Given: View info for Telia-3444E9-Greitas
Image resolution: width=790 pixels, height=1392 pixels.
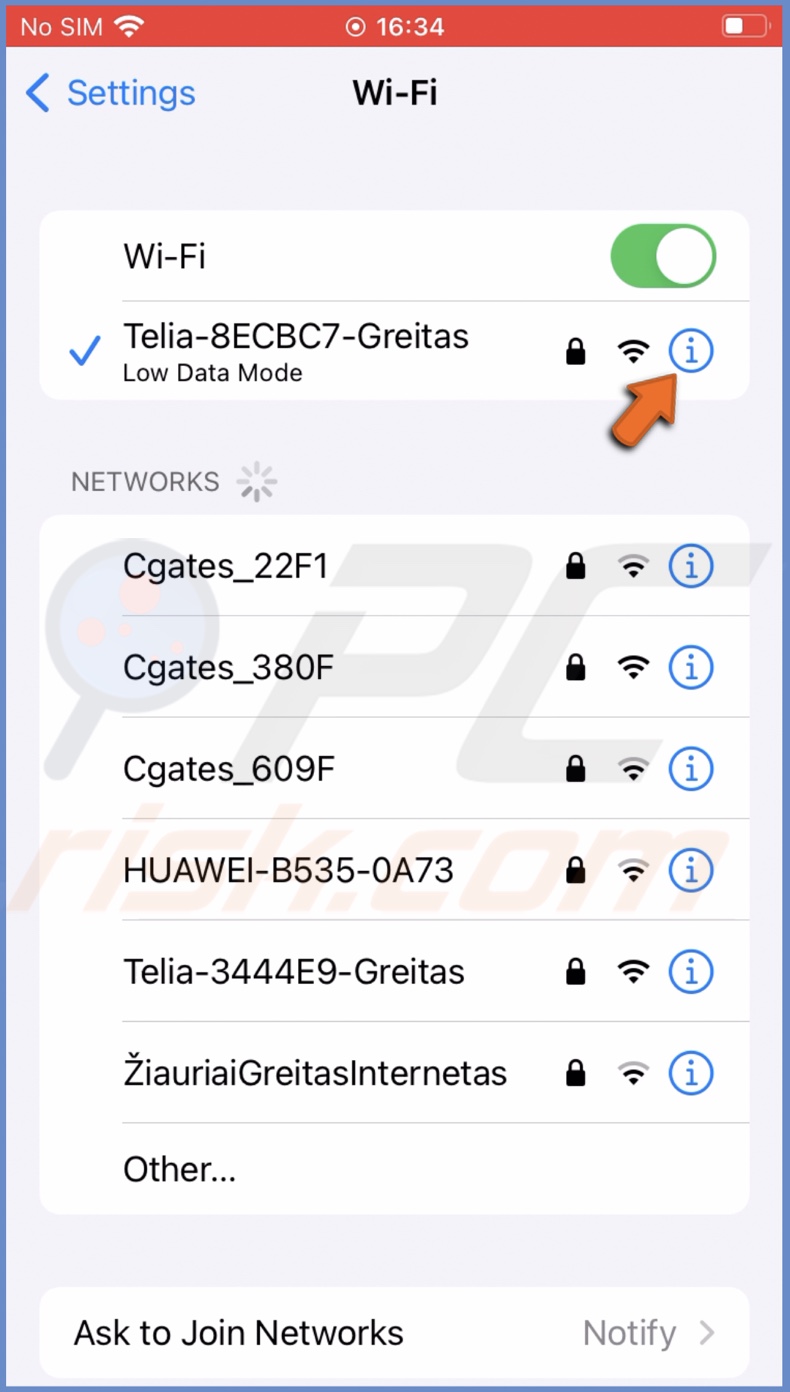Looking at the screenshot, I should 691,971.
